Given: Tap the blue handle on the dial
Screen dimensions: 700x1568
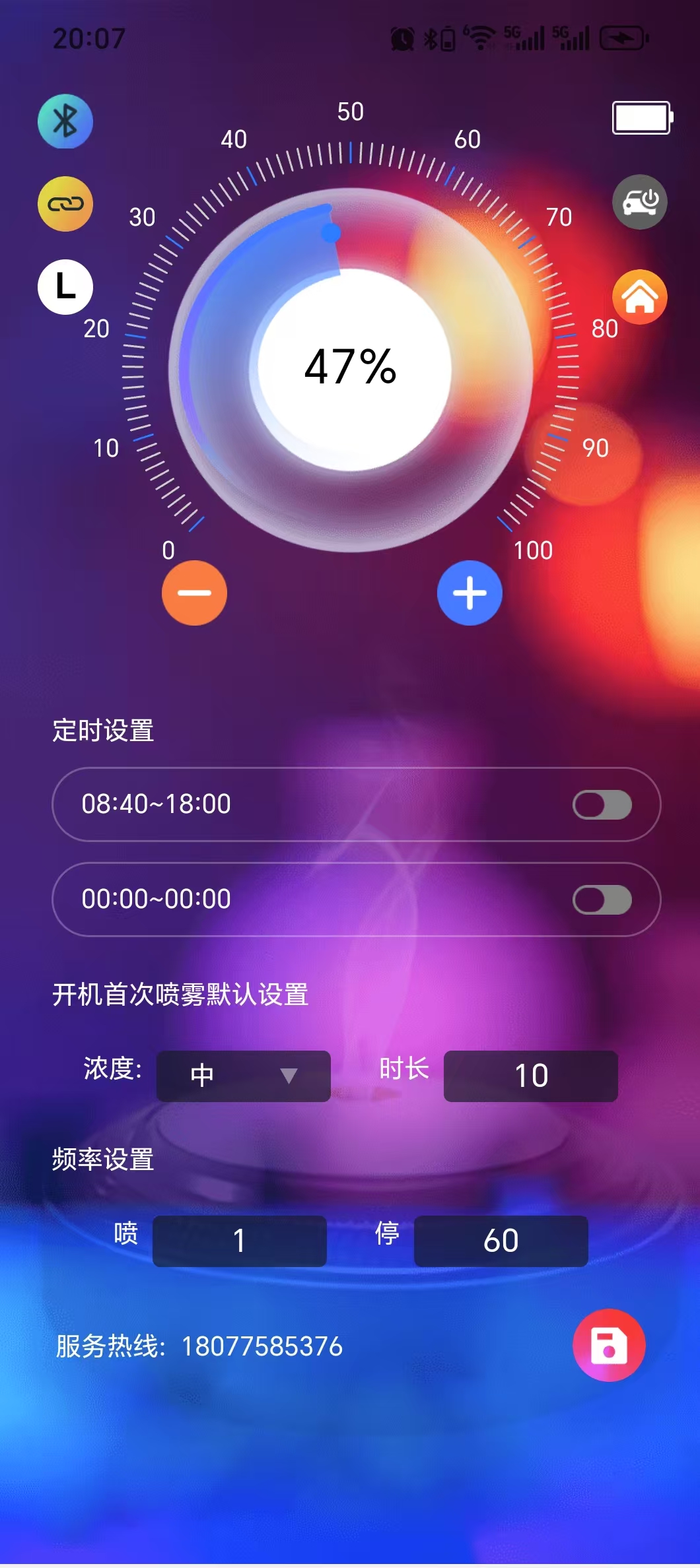Looking at the screenshot, I should point(331,232).
